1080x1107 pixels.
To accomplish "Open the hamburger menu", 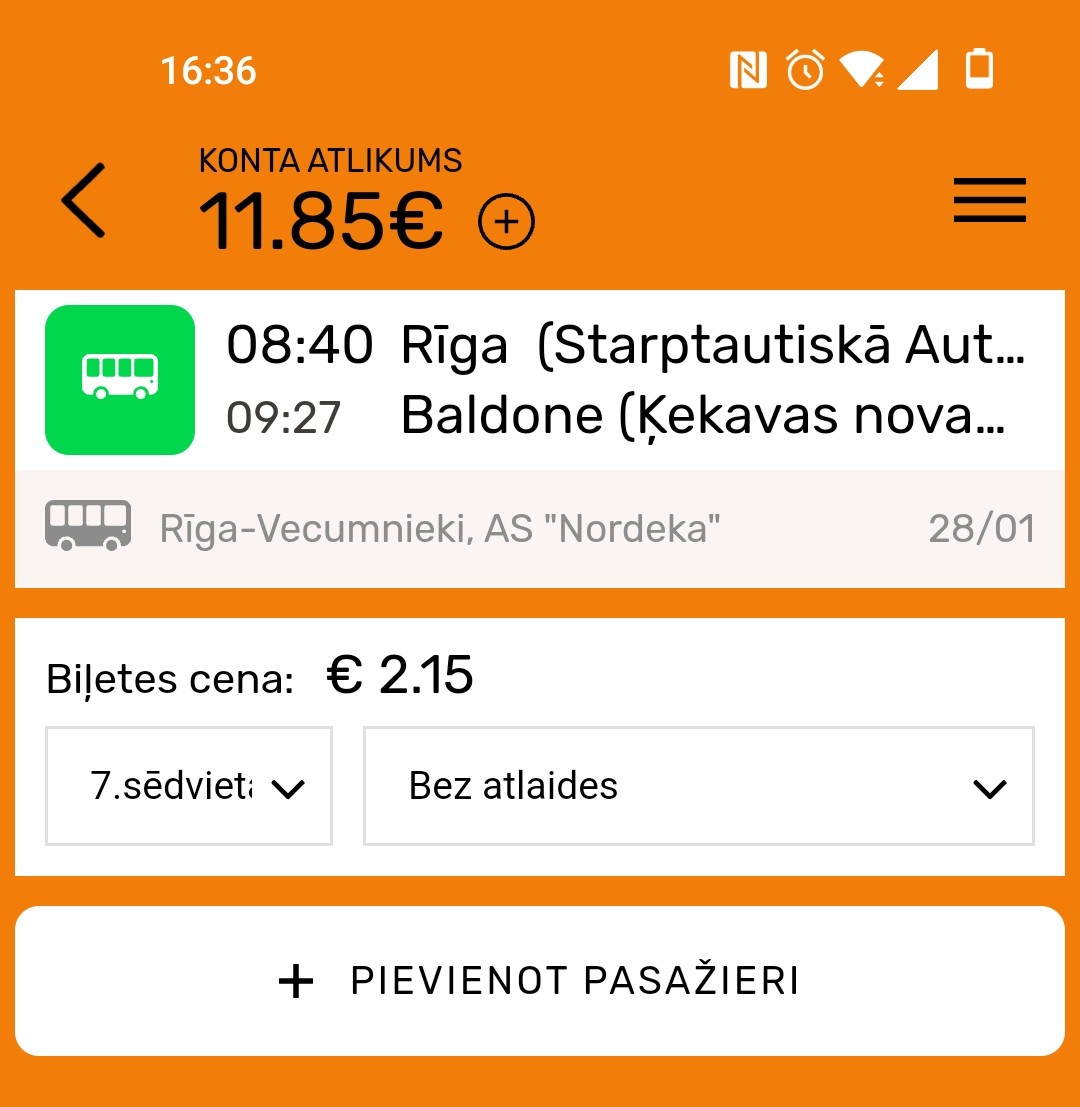I will (x=989, y=200).
